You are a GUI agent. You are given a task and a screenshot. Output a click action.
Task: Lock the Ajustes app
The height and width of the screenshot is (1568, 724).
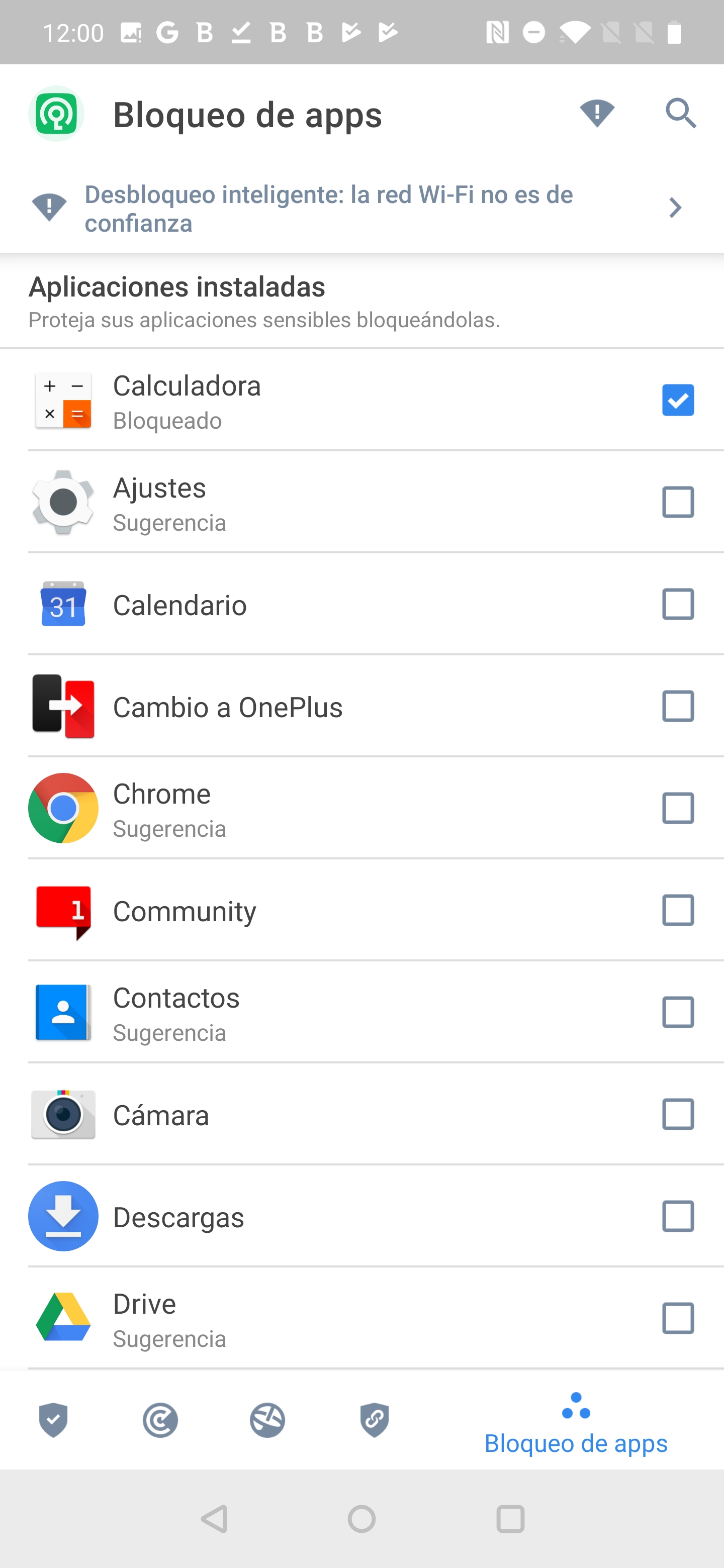point(678,502)
